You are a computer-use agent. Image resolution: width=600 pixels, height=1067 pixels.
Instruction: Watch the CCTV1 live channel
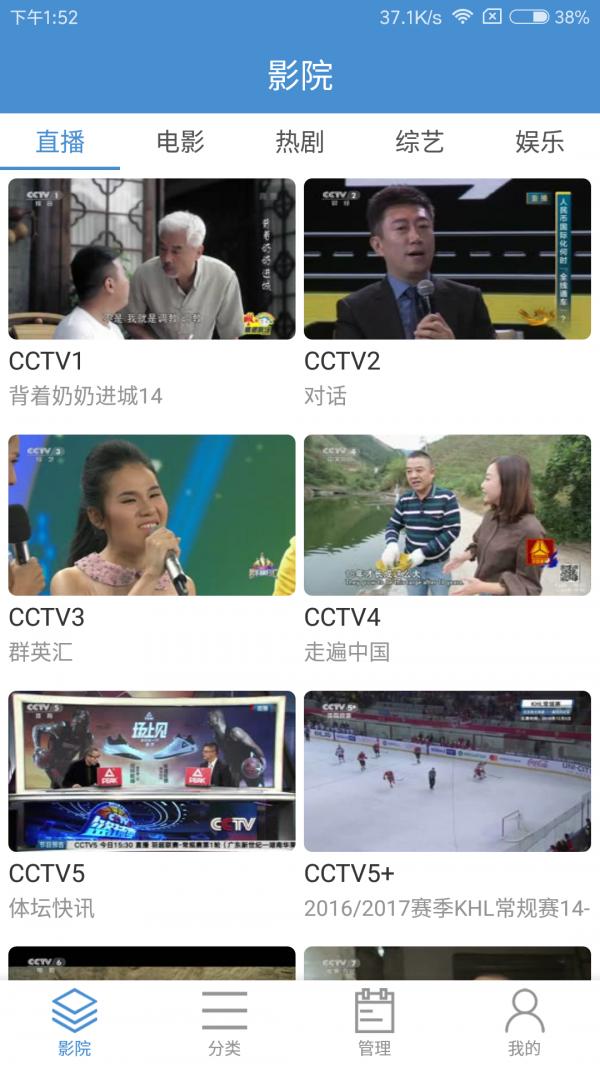(152, 259)
